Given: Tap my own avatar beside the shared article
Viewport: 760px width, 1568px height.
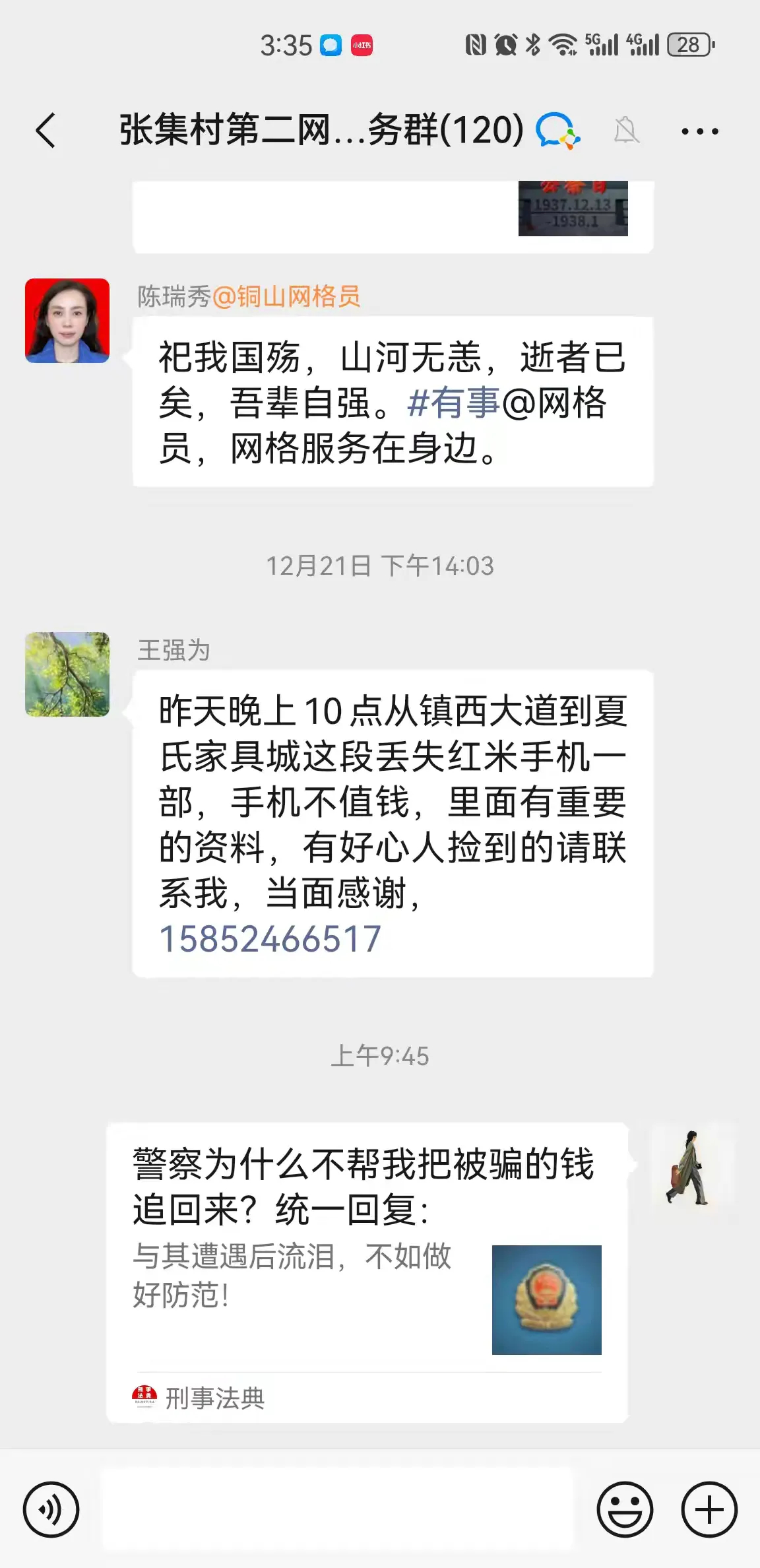Looking at the screenshot, I should tap(692, 1165).
